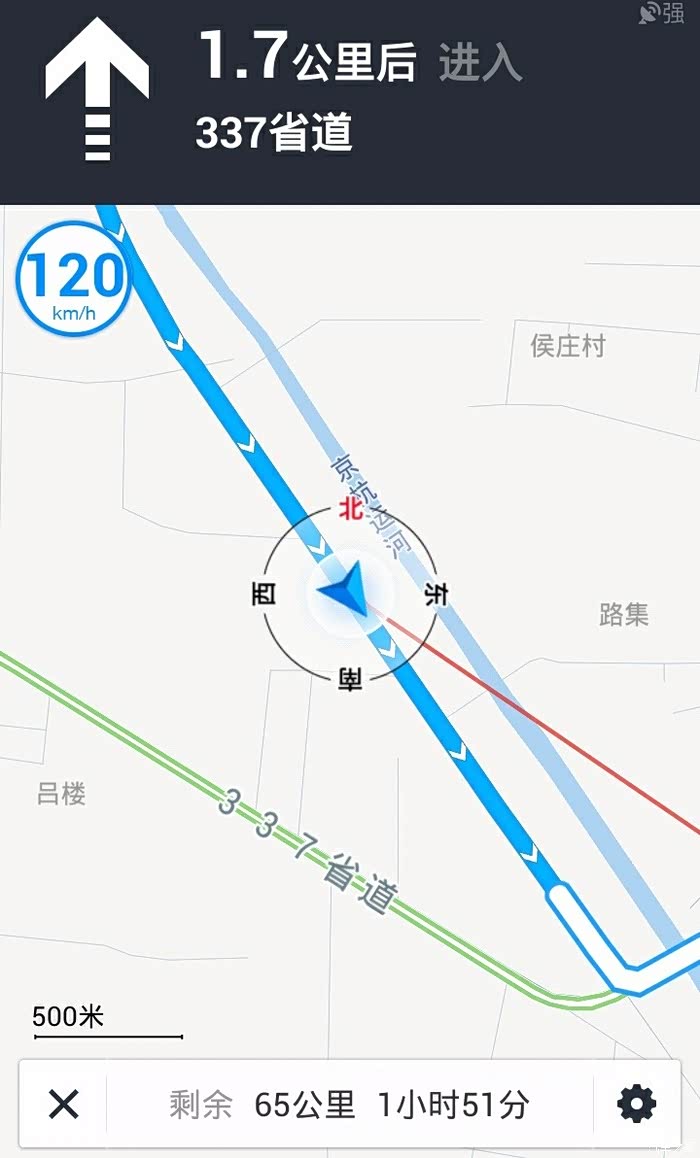Open navigation settings gear
The height and width of the screenshot is (1158, 700).
[x=636, y=1104]
